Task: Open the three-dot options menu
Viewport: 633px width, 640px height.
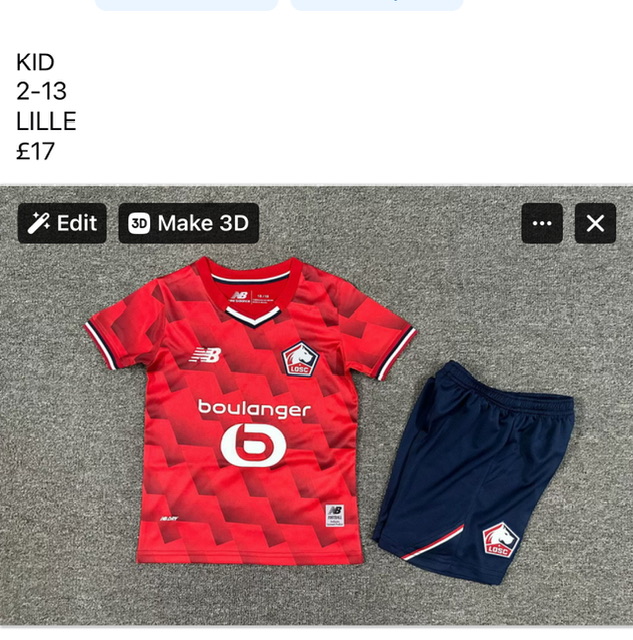Action: (542, 223)
